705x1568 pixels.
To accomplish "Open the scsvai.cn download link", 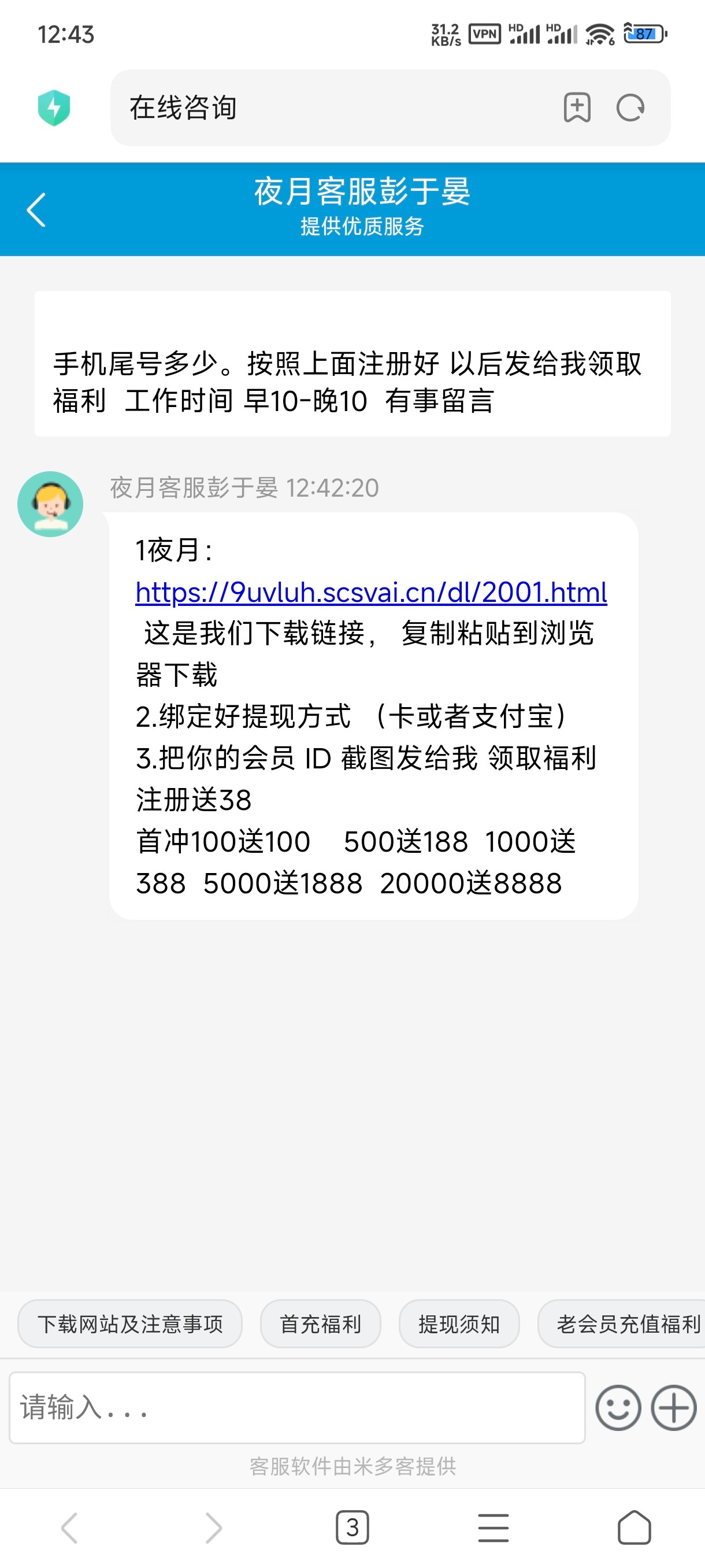I will click(371, 592).
